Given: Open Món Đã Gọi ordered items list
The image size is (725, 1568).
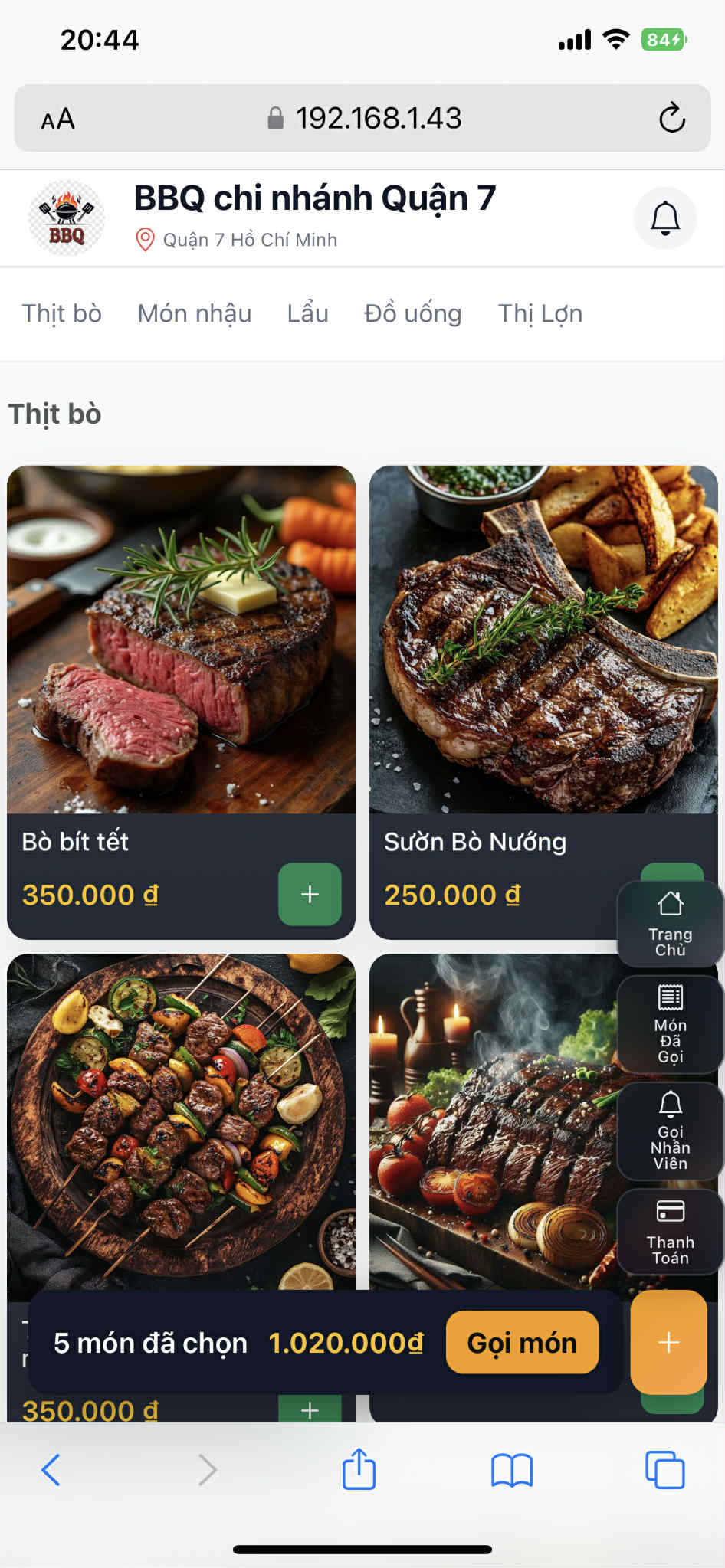Looking at the screenshot, I should pos(670,1024).
